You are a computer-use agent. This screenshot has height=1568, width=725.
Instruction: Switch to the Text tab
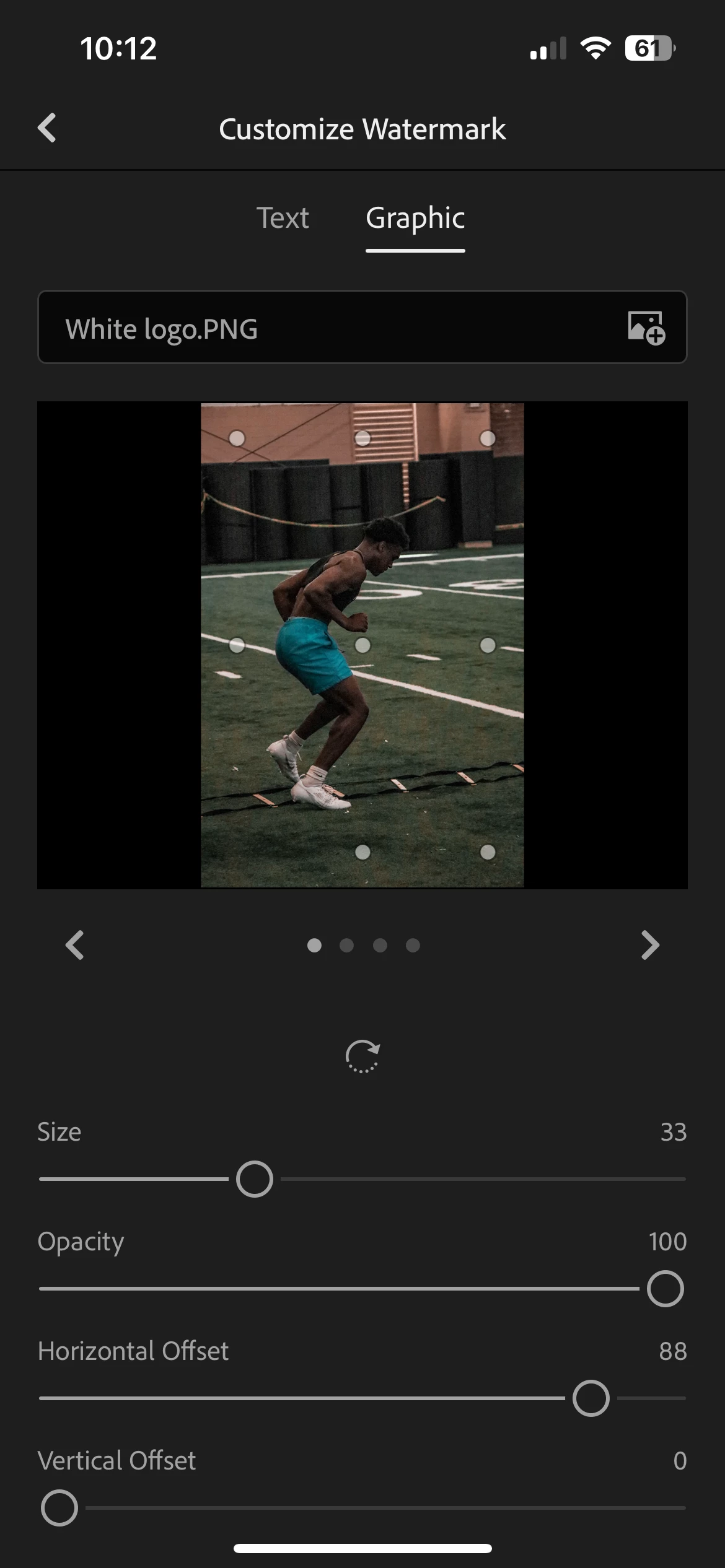tap(283, 218)
